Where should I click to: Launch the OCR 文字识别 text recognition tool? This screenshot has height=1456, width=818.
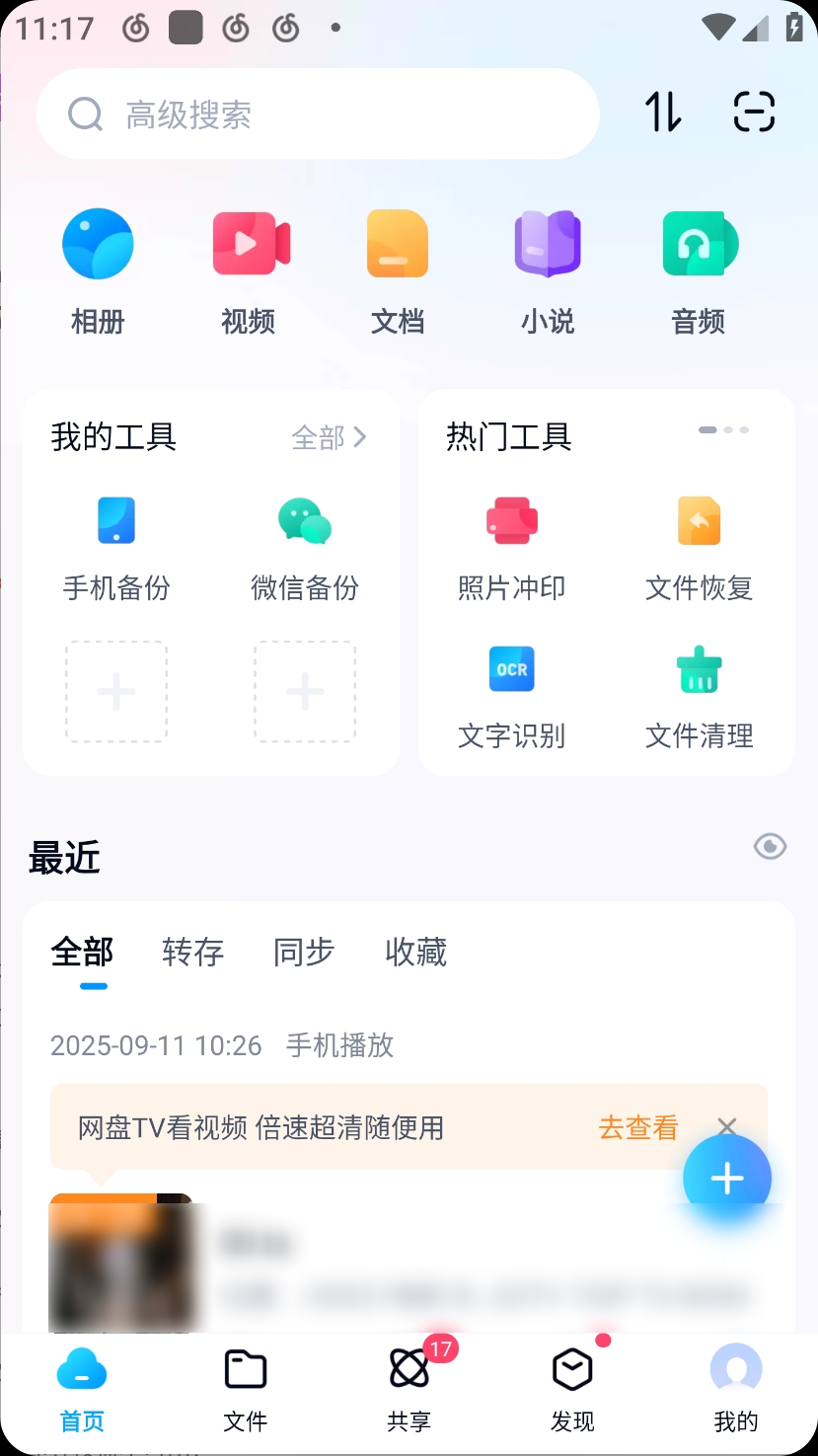[x=511, y=693]
